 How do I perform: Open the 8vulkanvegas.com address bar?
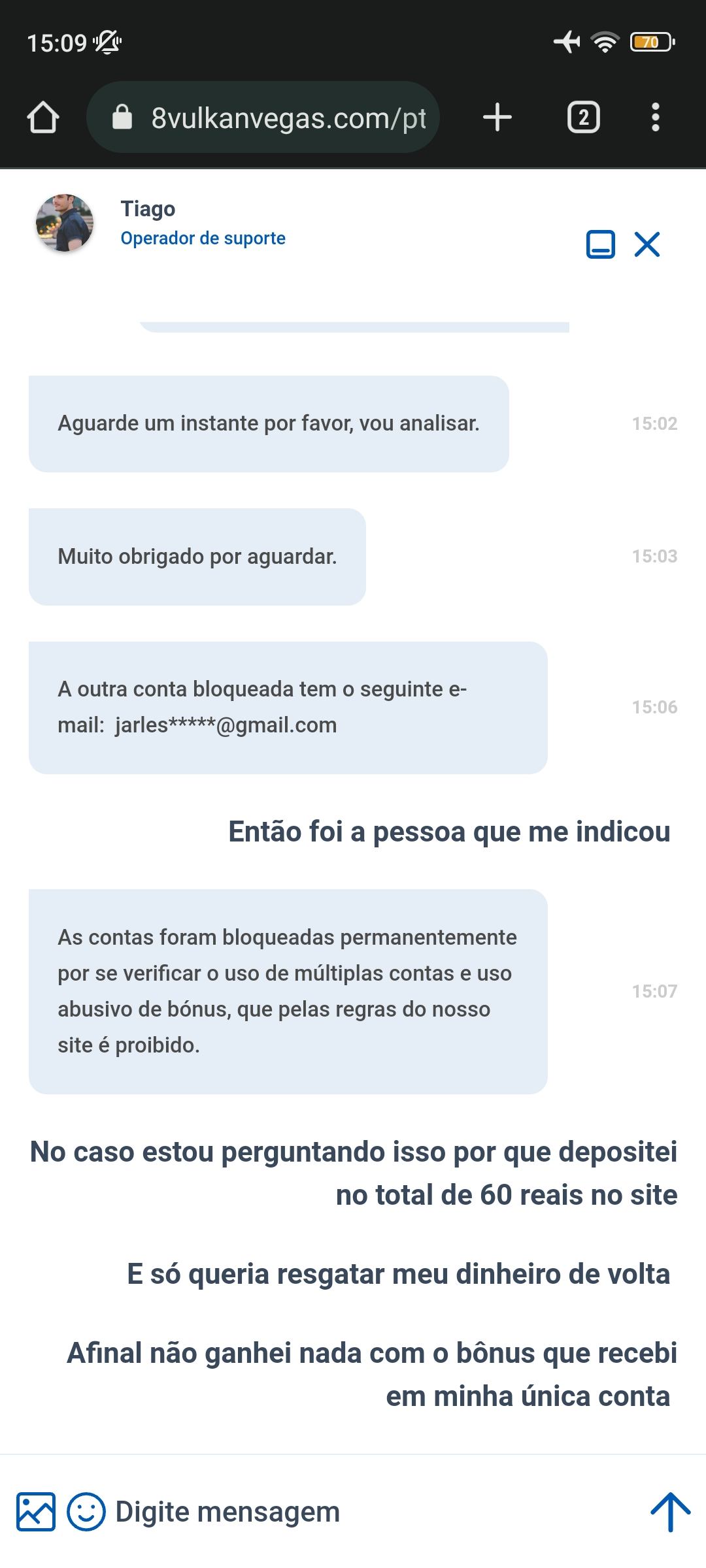click(x=288, y=118)
